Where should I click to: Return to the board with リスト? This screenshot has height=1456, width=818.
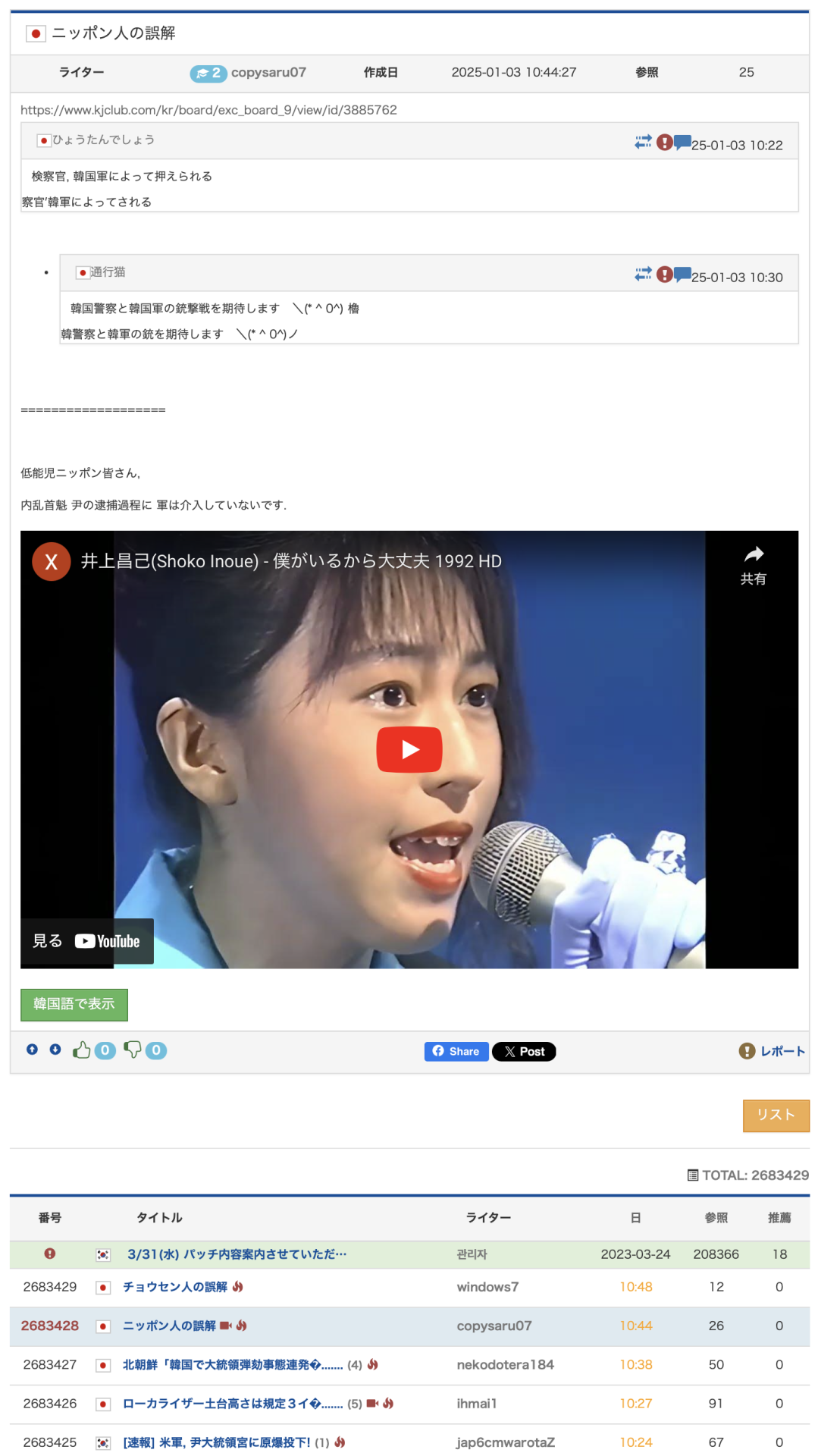(x=776, y=1115)
